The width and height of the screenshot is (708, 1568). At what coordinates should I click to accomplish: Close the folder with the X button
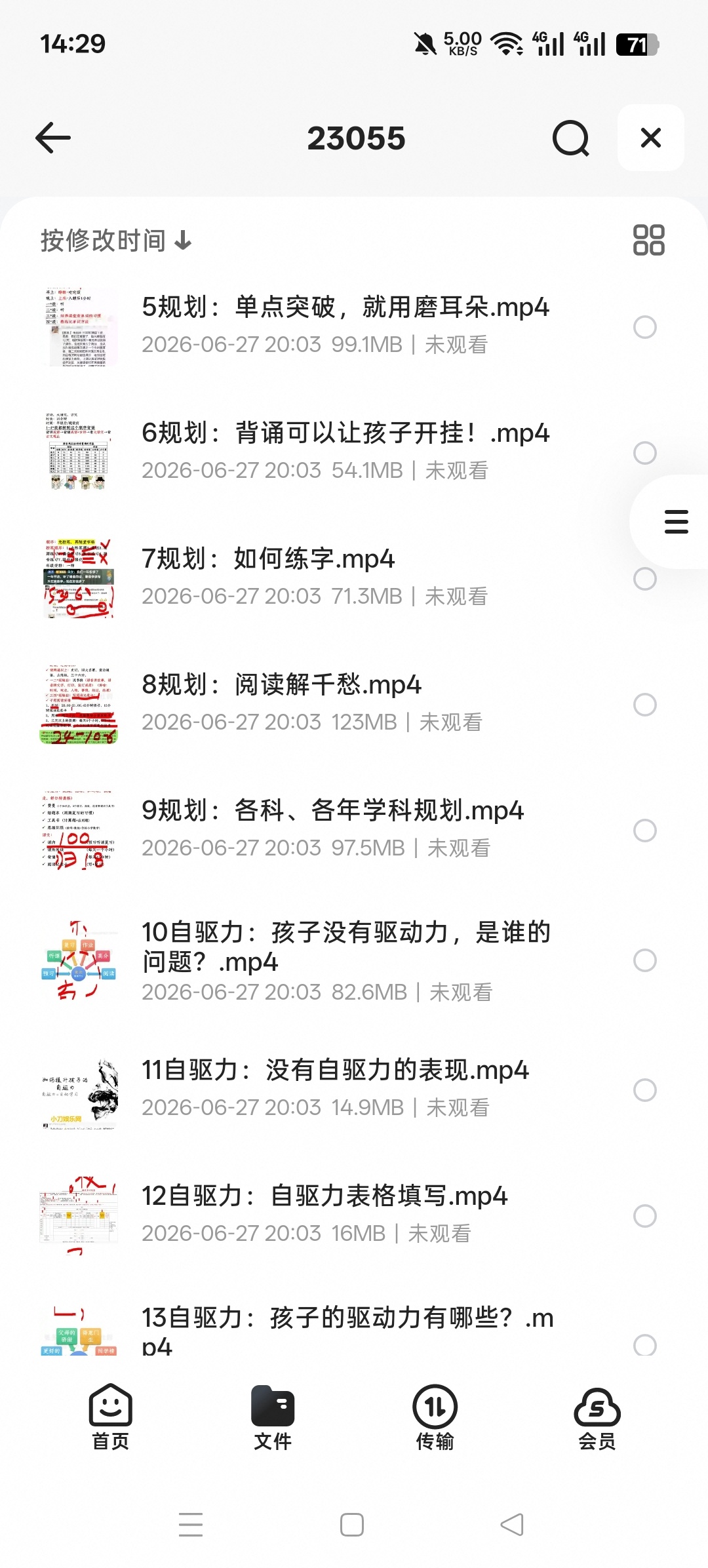pyautogui.click(x=650, y=138)
